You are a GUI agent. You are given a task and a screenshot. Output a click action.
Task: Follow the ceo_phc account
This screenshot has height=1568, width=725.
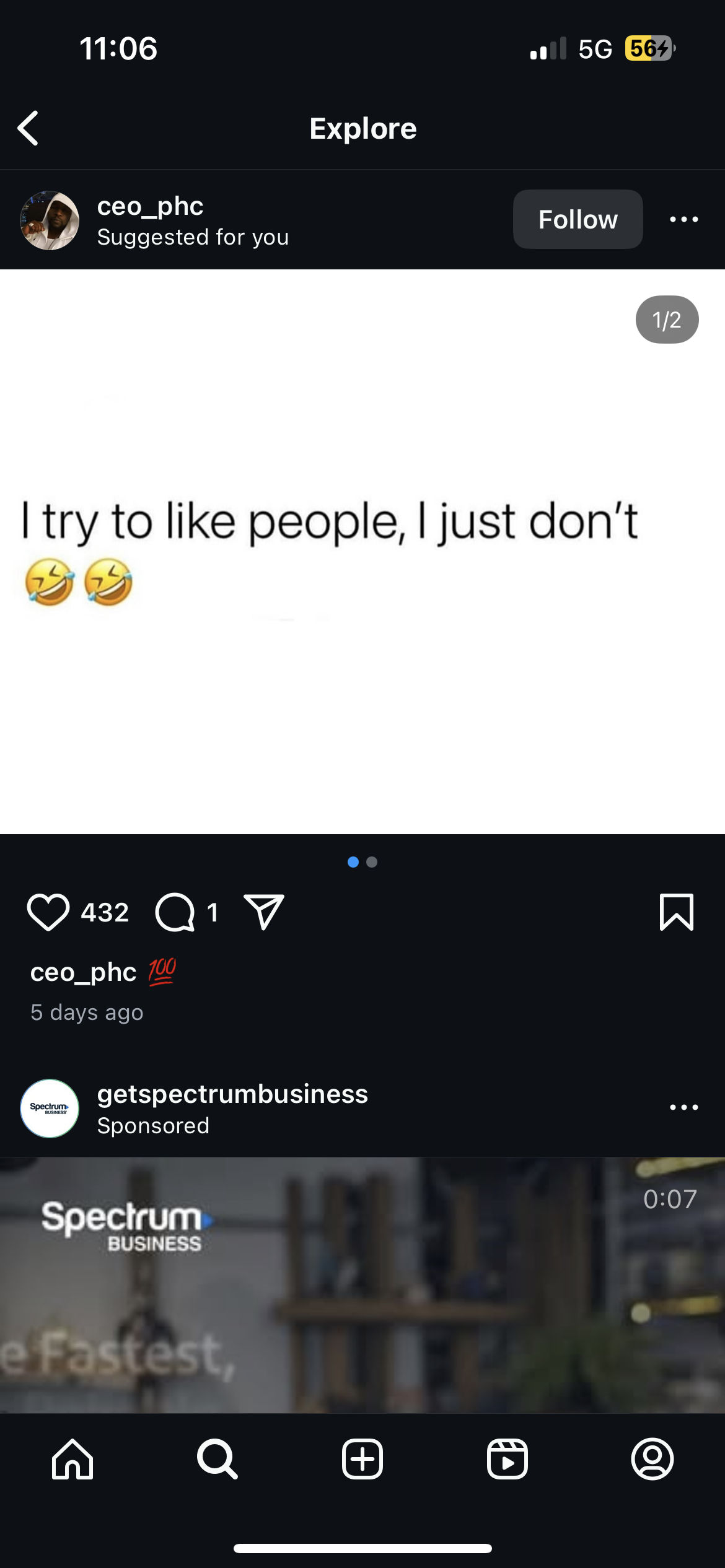click(578, 219)
